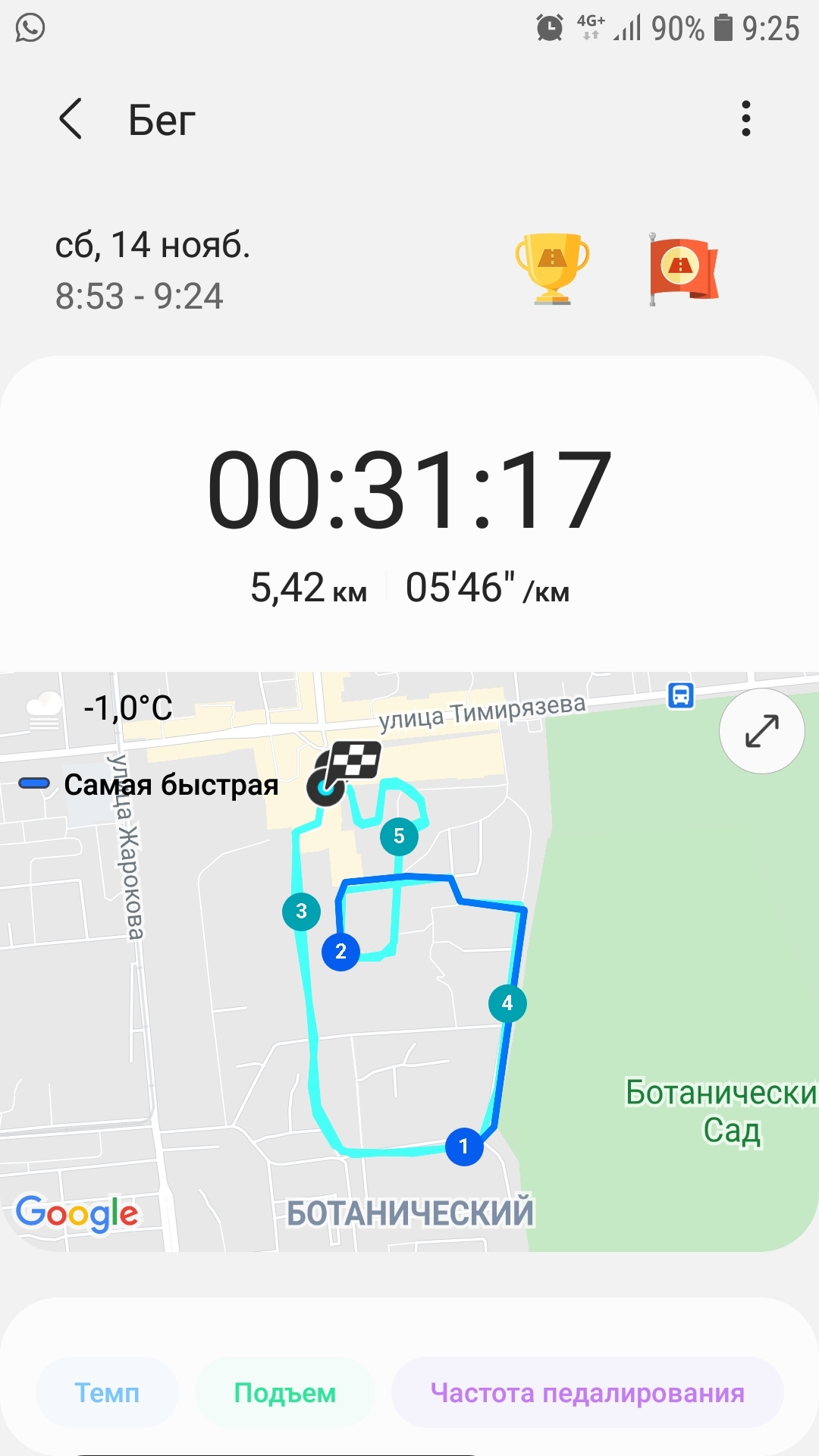Select the Подъем chart chip
The height and width of the screenshot is (1456, 819).
pos(284,1392)
